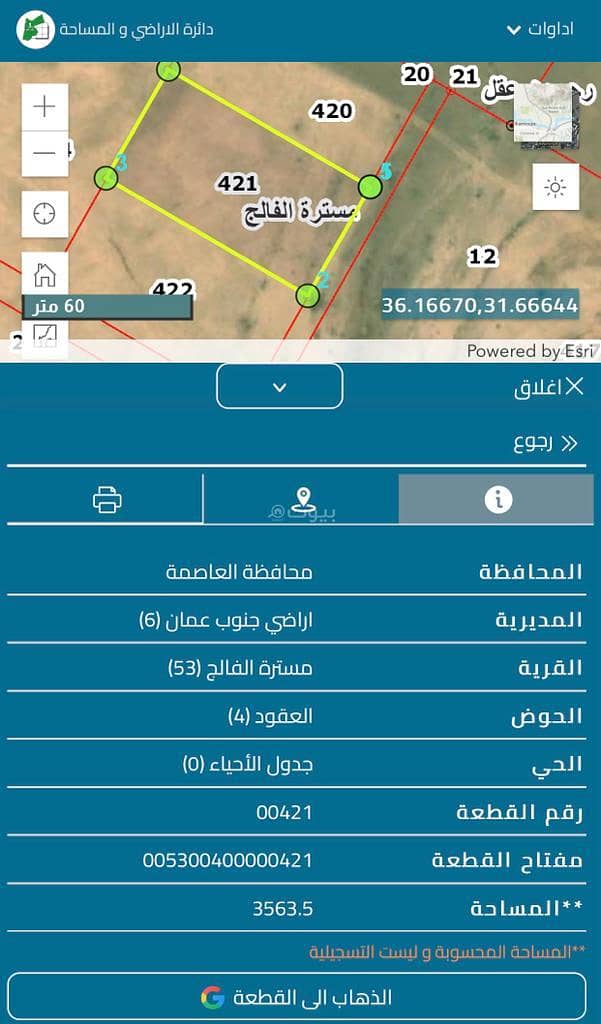This screenshot has height=1024, width=601.
Task: Switch to the print tab
Action: pyautogui.click(x=106, y=499)
